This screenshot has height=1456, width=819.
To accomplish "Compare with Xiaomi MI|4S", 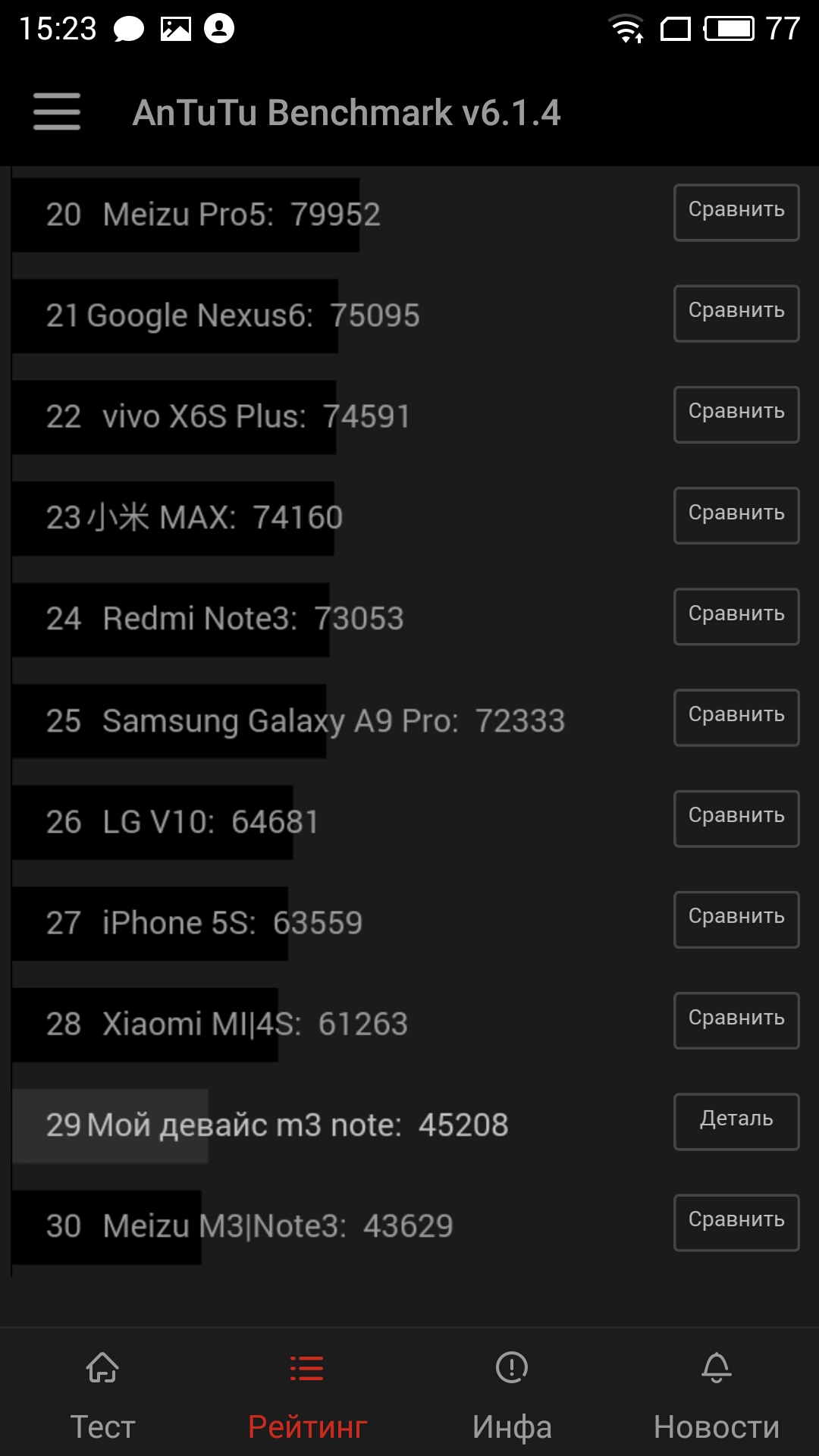I will click(x=736, y=1021).
